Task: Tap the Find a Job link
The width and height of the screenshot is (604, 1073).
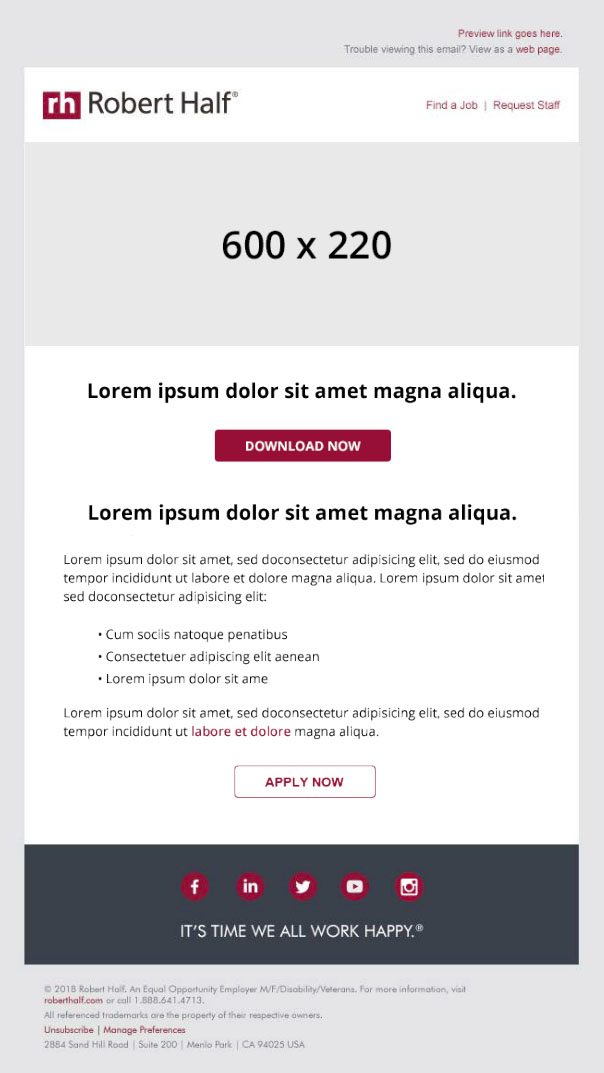Action: pos(451,105)
